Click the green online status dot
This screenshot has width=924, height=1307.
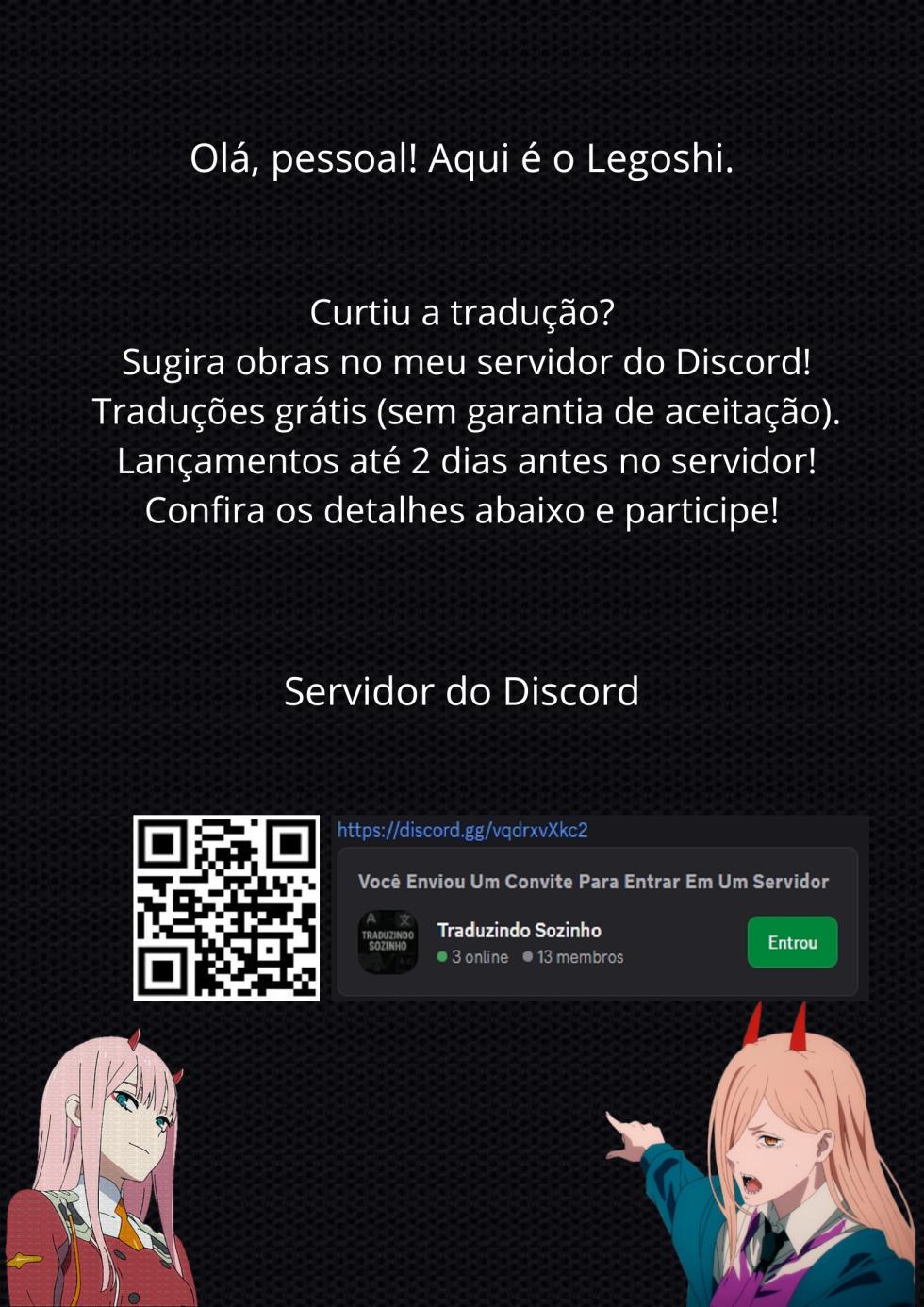pos(441,957)
